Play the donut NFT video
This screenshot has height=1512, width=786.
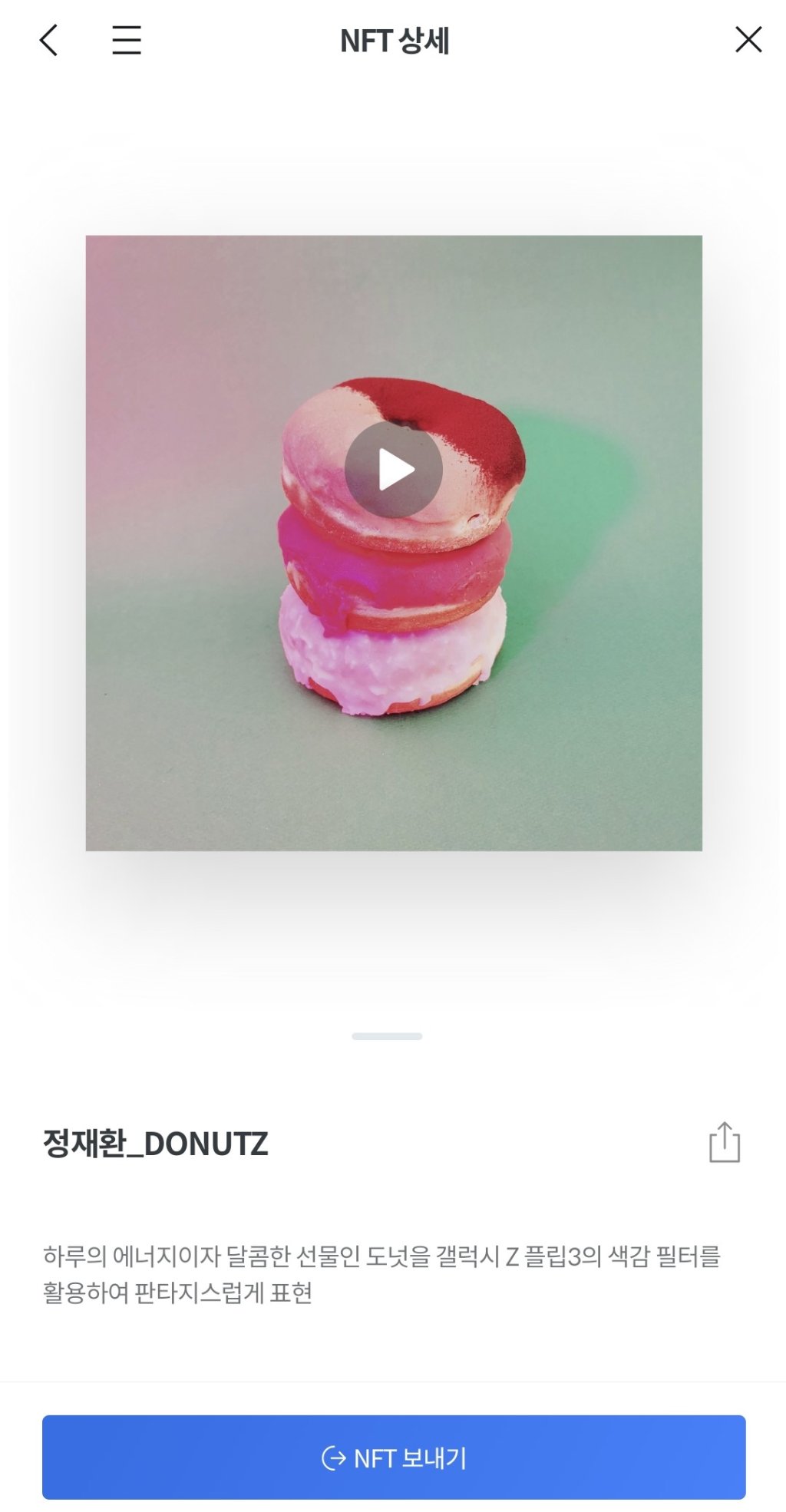pyautogui.click(x=394, y=469)
